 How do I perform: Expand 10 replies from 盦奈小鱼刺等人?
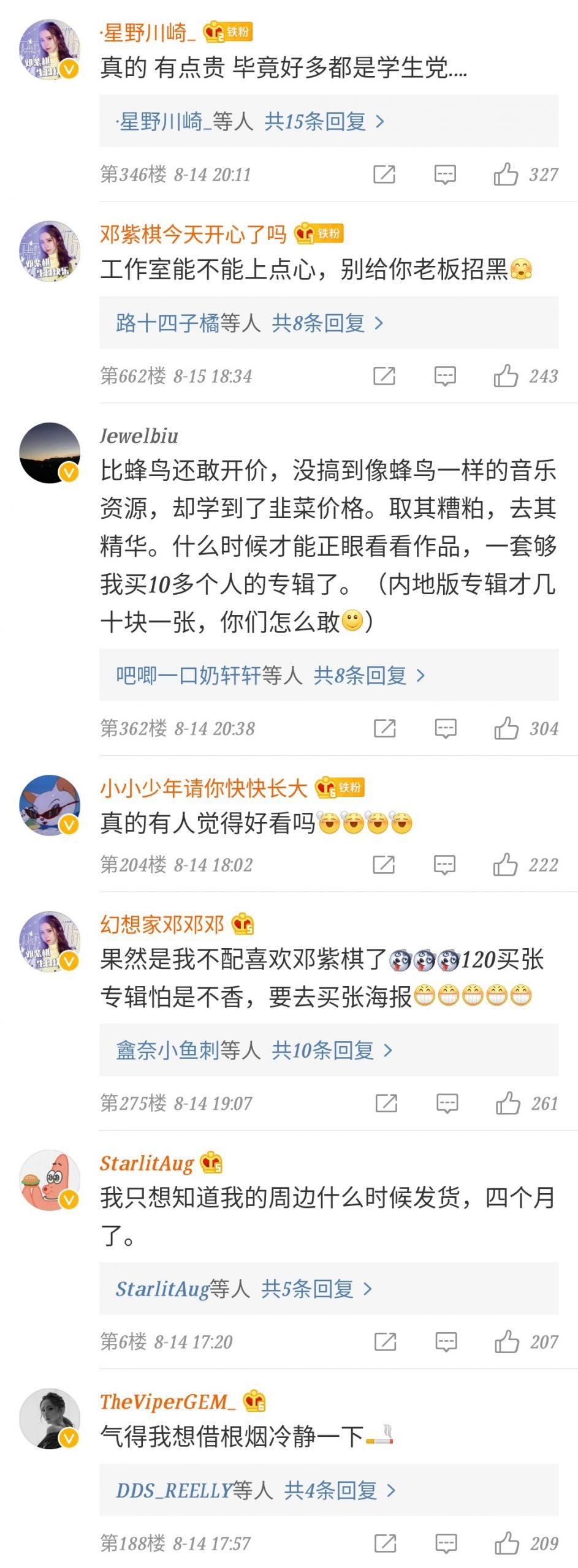click(x=254, y=1050)
